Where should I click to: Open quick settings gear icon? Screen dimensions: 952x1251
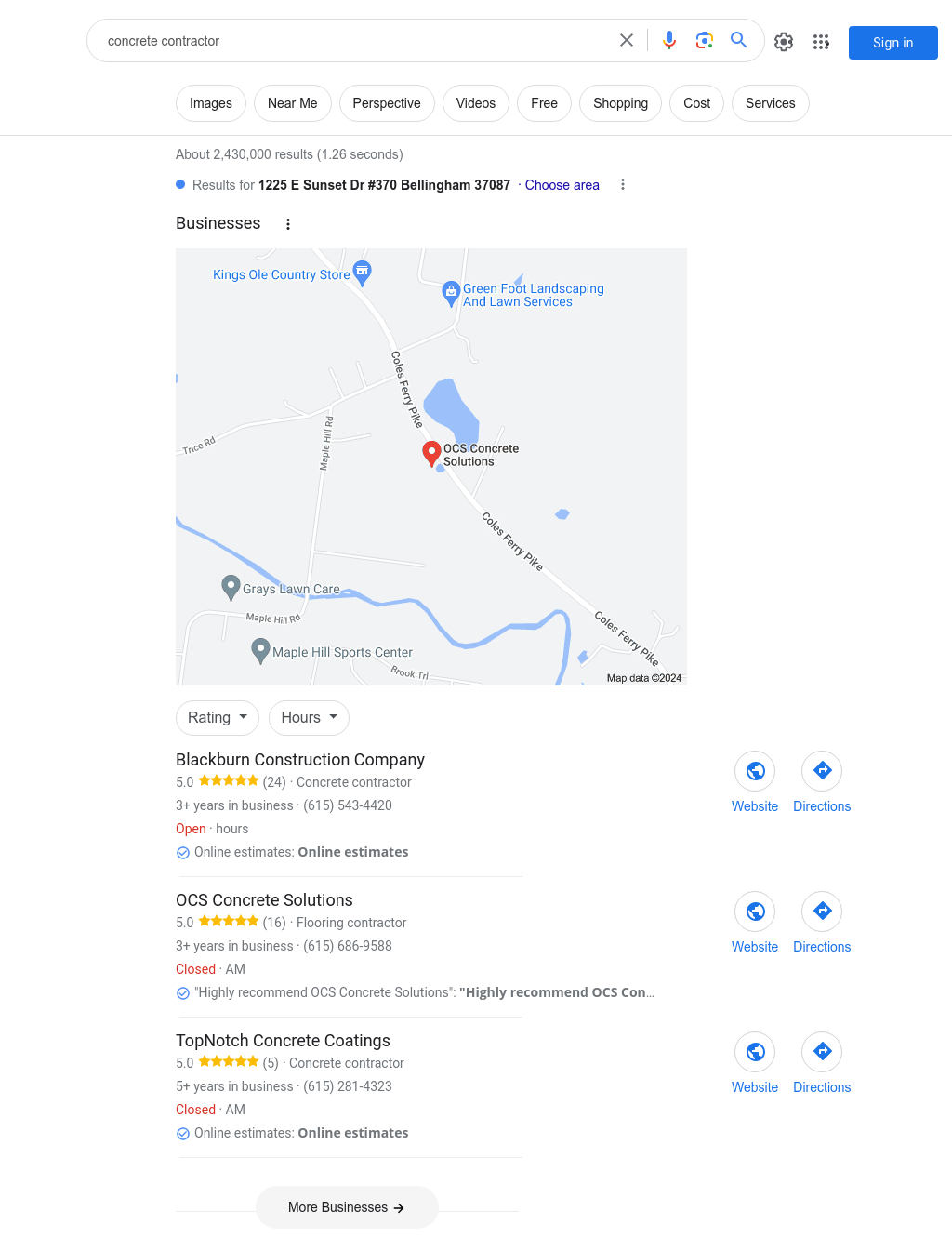pos(784,42)
